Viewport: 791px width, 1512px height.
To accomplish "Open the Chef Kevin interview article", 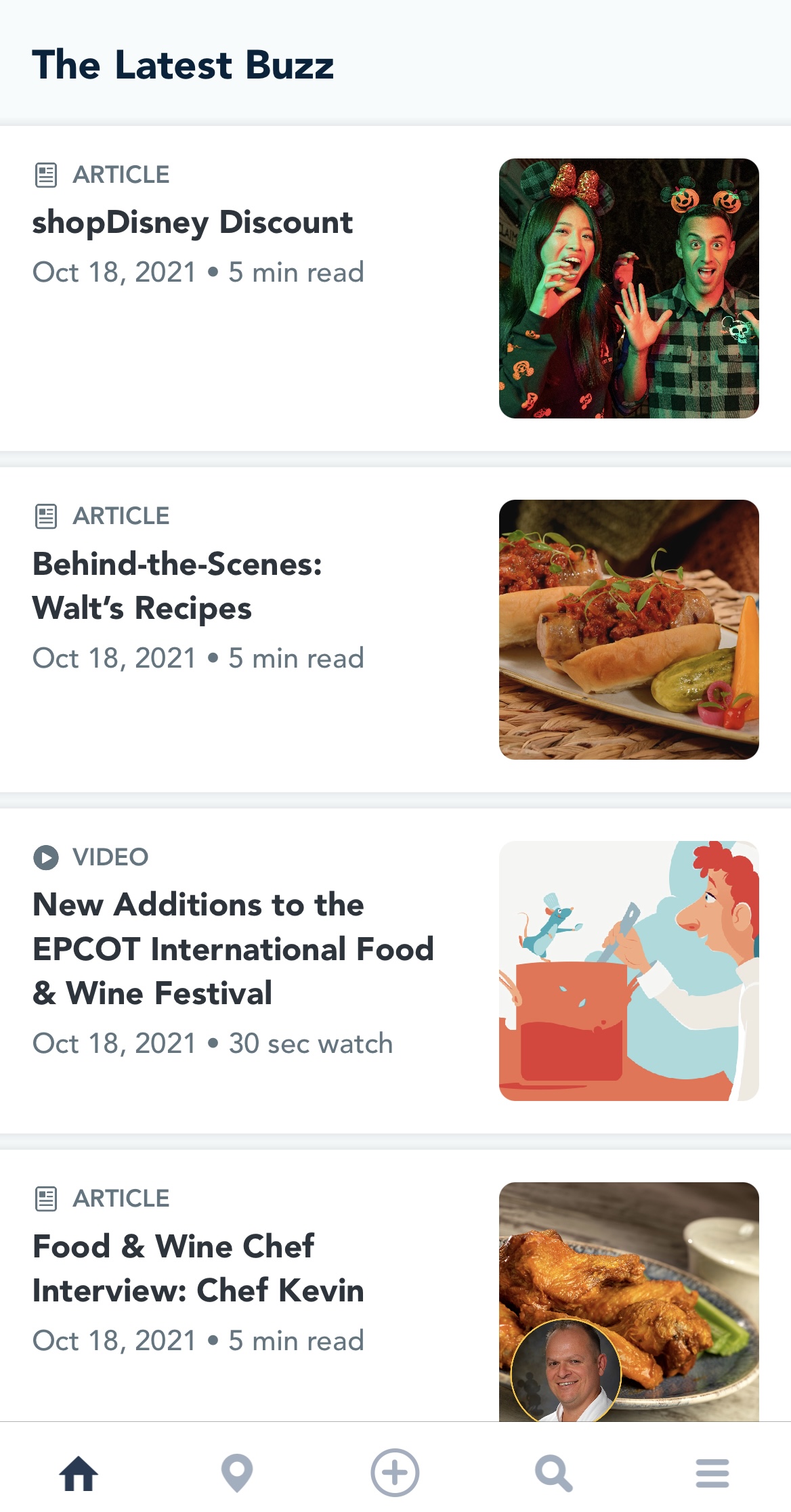I will pos(198,1268).
